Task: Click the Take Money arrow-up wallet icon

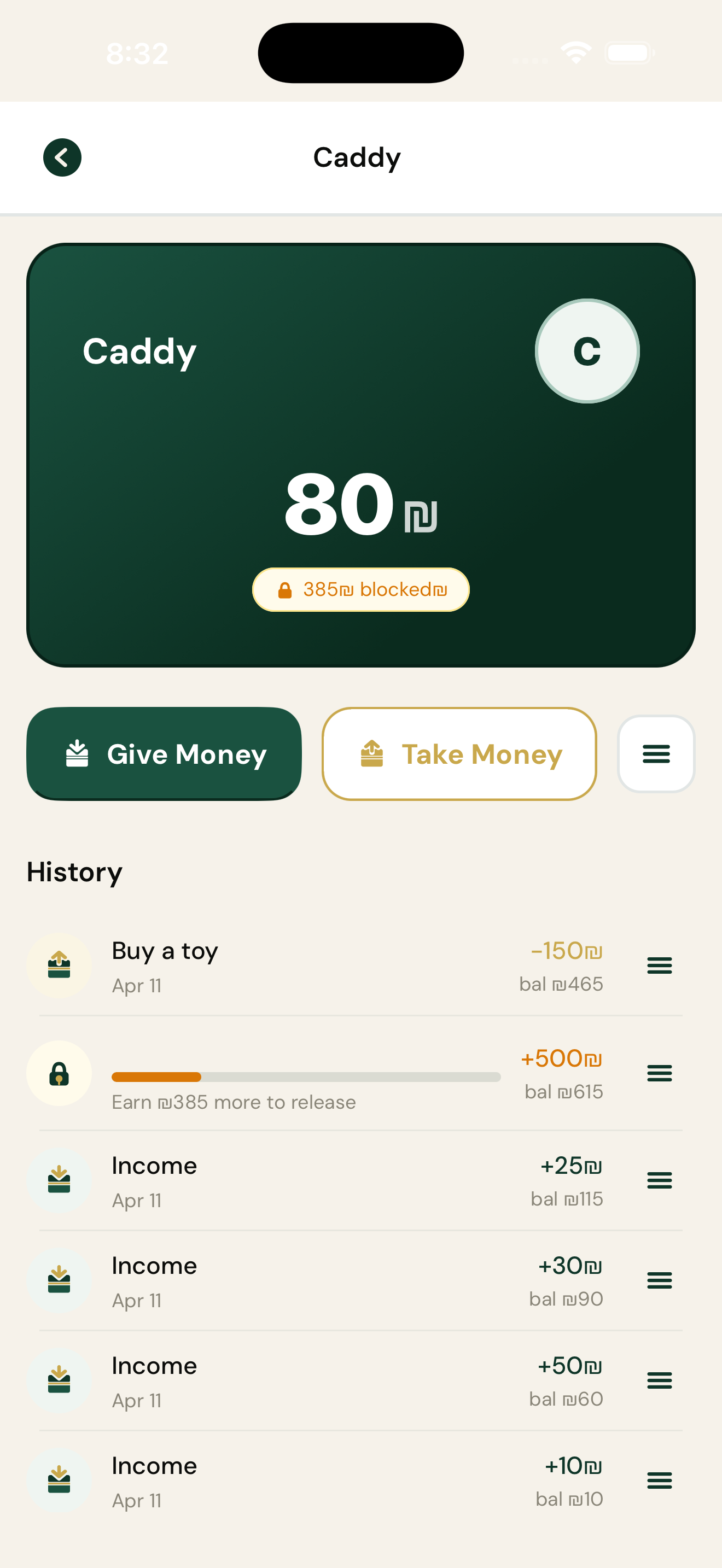Action: 373,753
